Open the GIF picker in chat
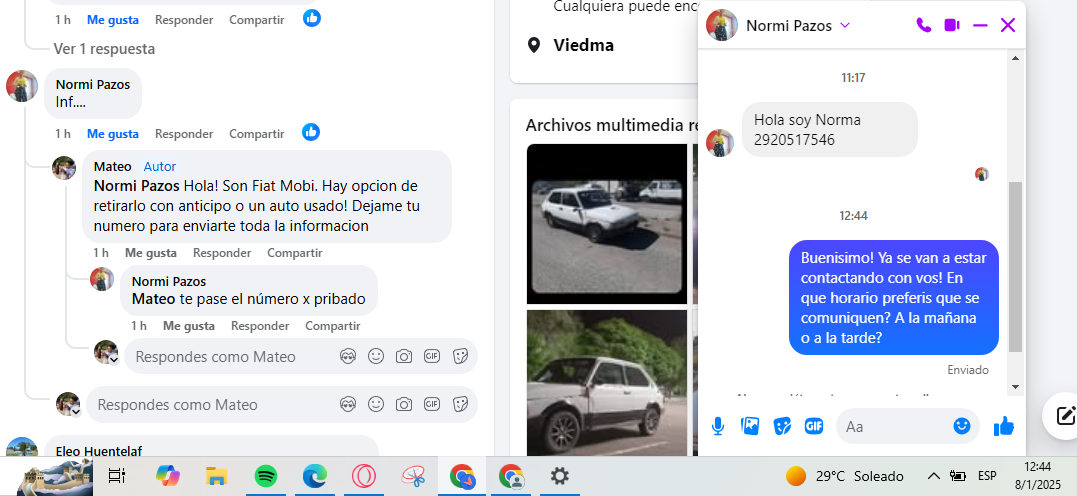Screen dimensions: 1077x496 coord(813,426)
